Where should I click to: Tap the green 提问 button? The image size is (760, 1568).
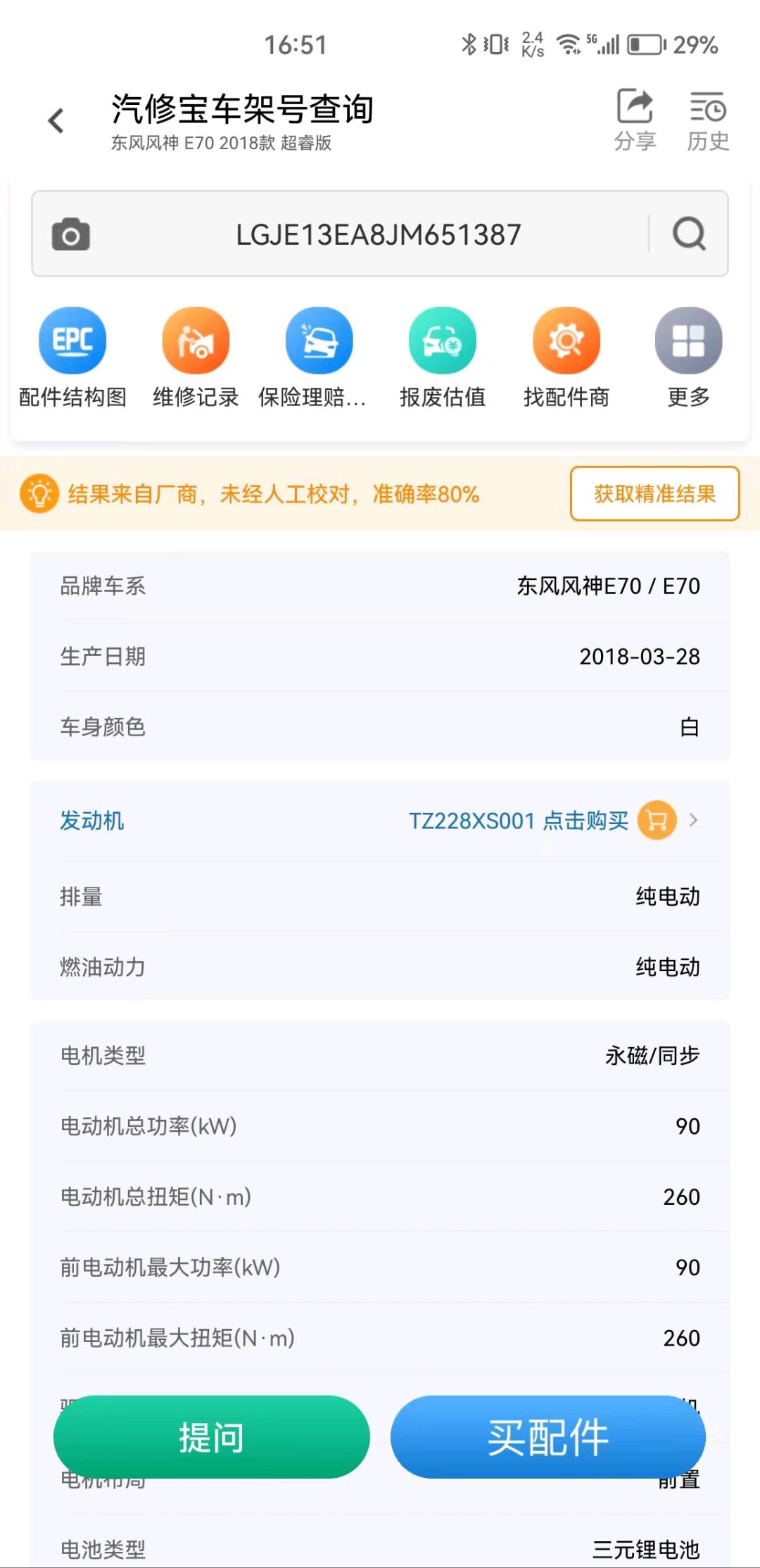(x=211, y=1437)
